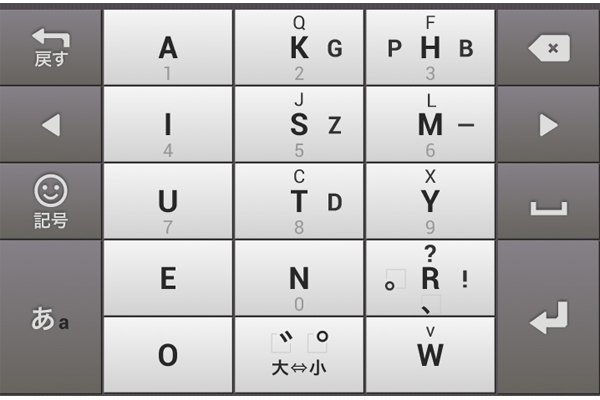600x400 pixels.
Task: Tap the H key
Action: [x=430, y=47]
